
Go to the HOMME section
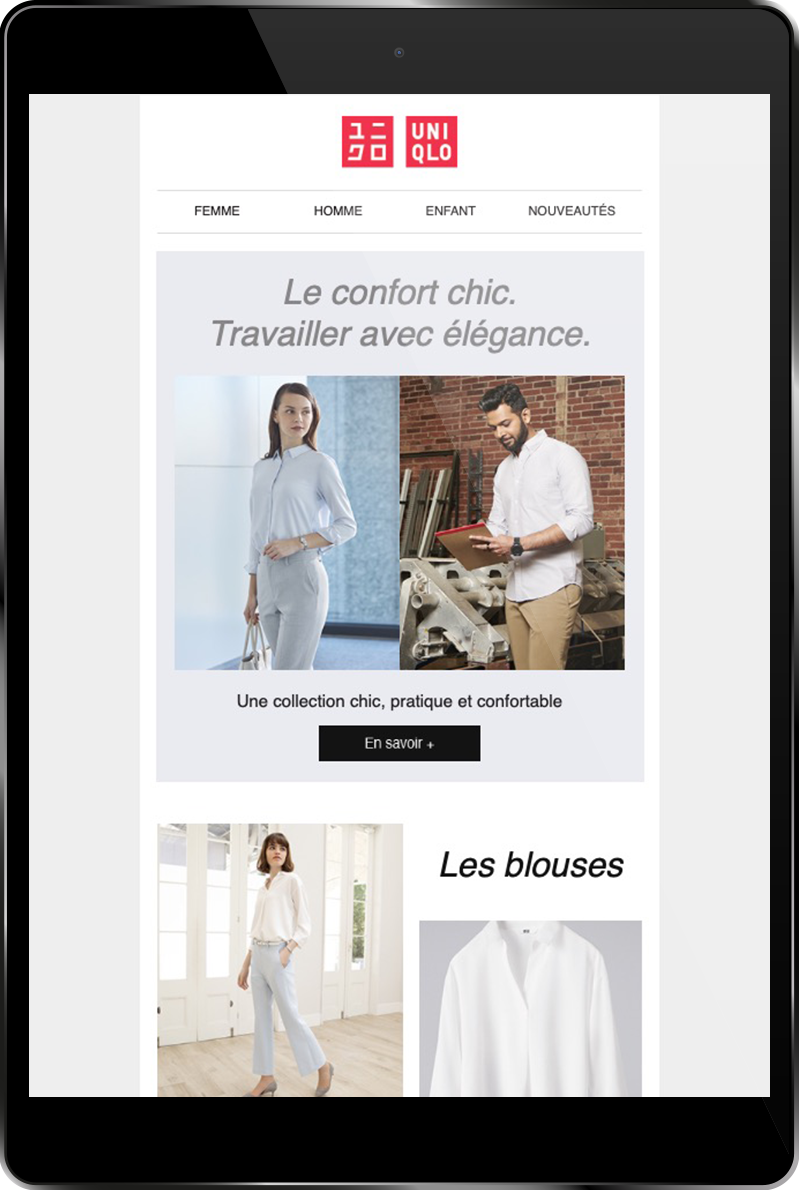pyautogui.click(x=338, y=211)
